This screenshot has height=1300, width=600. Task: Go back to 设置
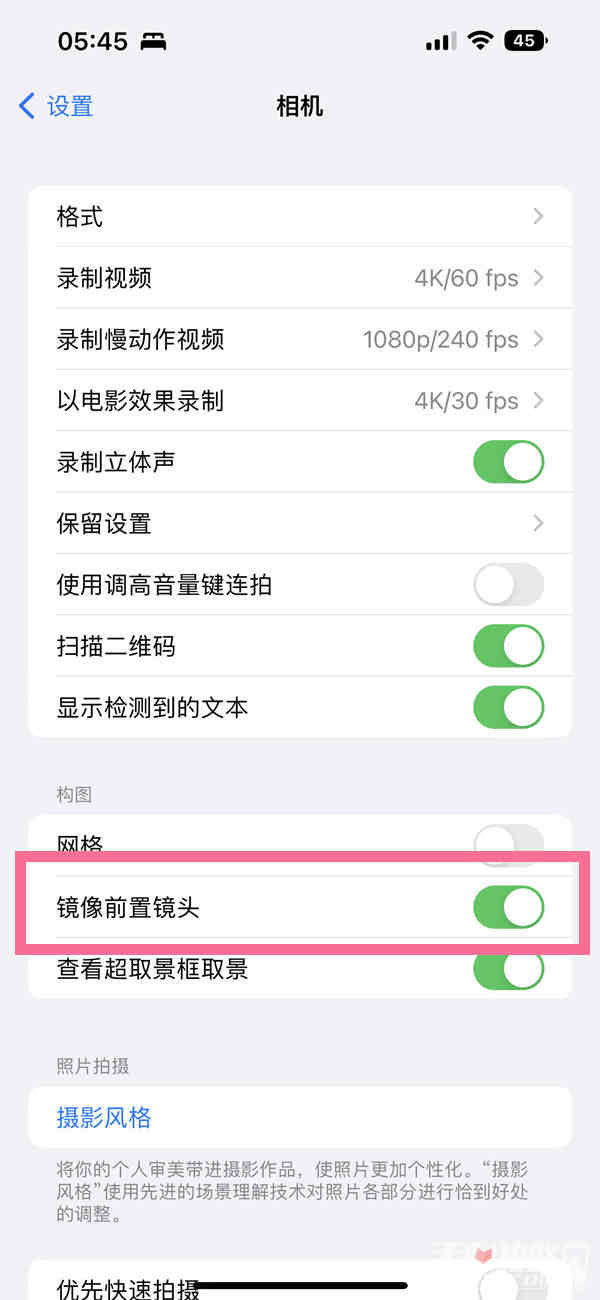(56, 106)
